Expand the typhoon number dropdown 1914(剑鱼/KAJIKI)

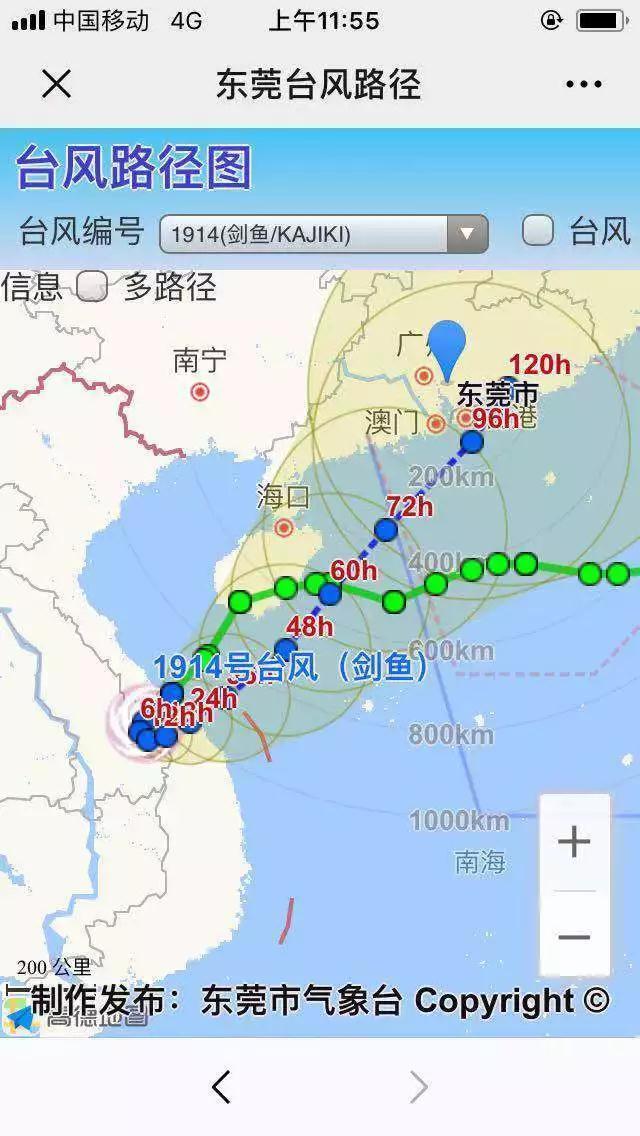[323, 234]
